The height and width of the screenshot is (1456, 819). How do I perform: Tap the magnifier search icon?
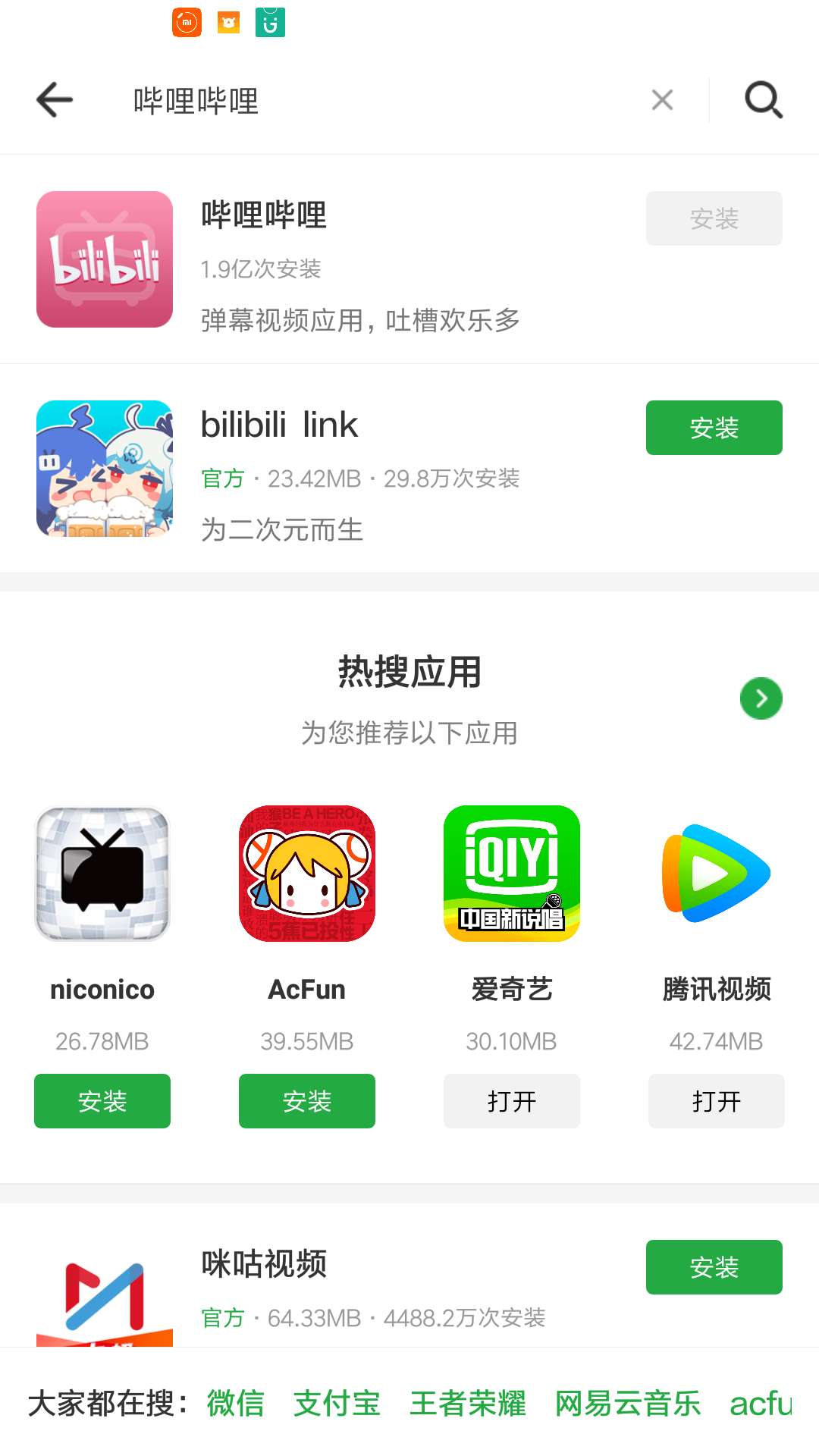click(x=763, y=99)
